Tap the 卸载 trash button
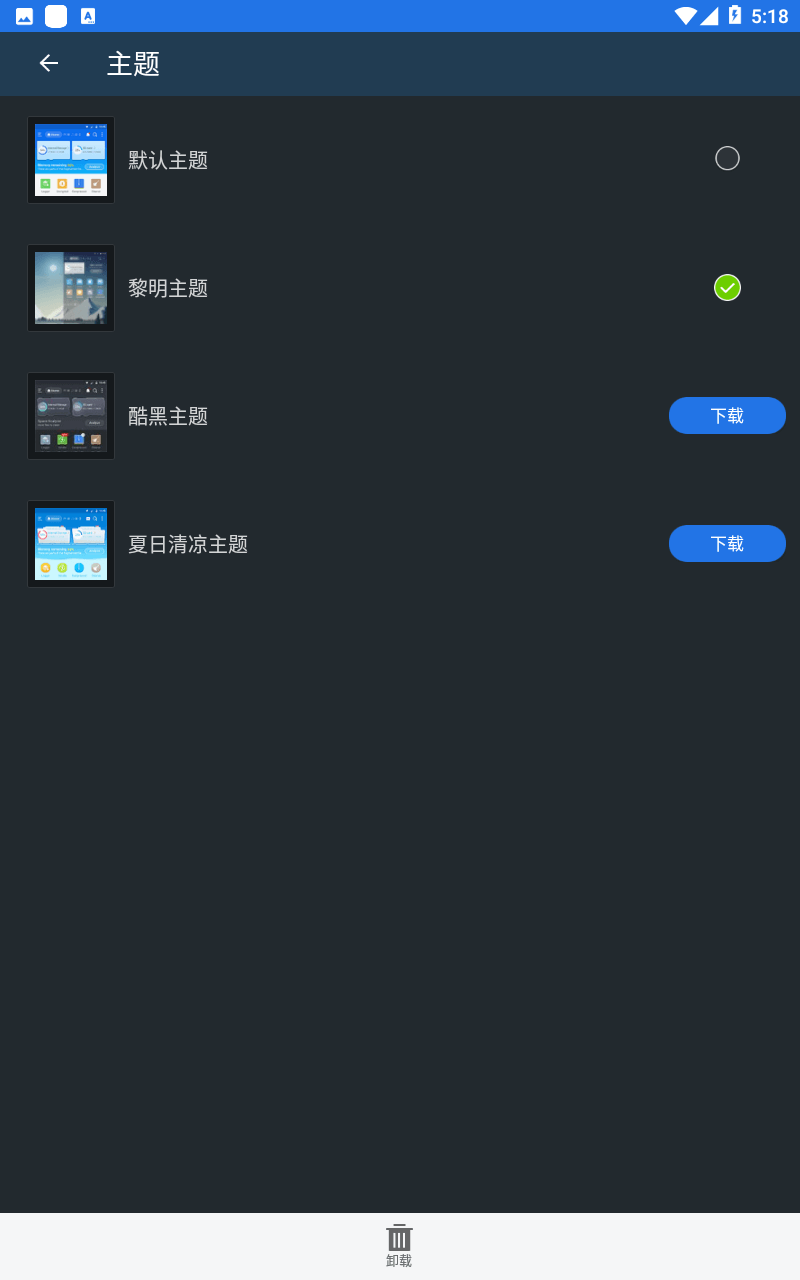Viewport: 800px width, 1280px height. tap(399, 1246)
